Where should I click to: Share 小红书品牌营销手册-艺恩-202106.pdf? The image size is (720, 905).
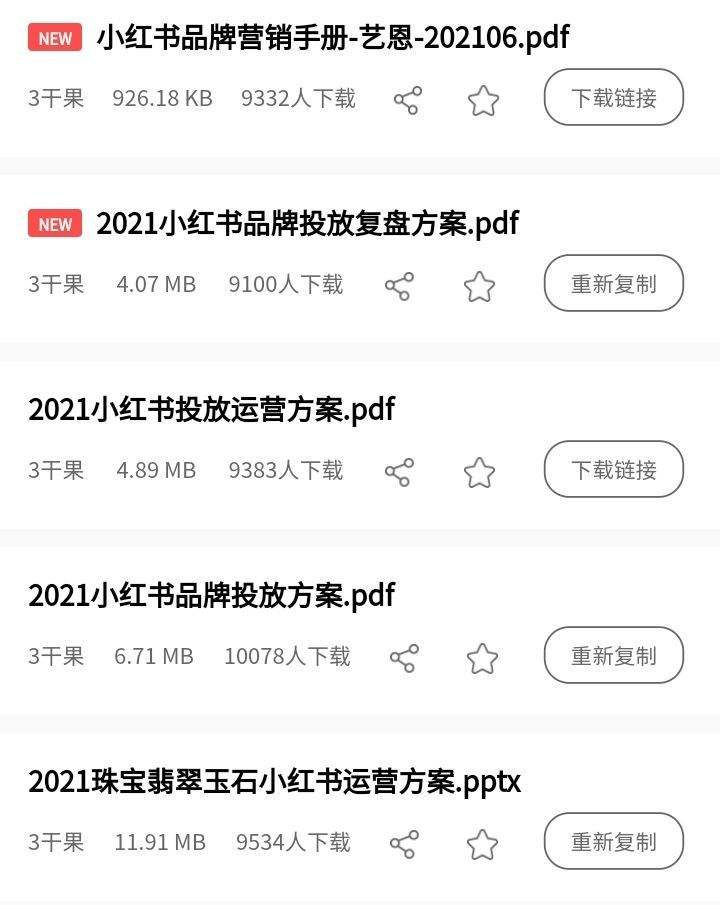pos(407,100)
